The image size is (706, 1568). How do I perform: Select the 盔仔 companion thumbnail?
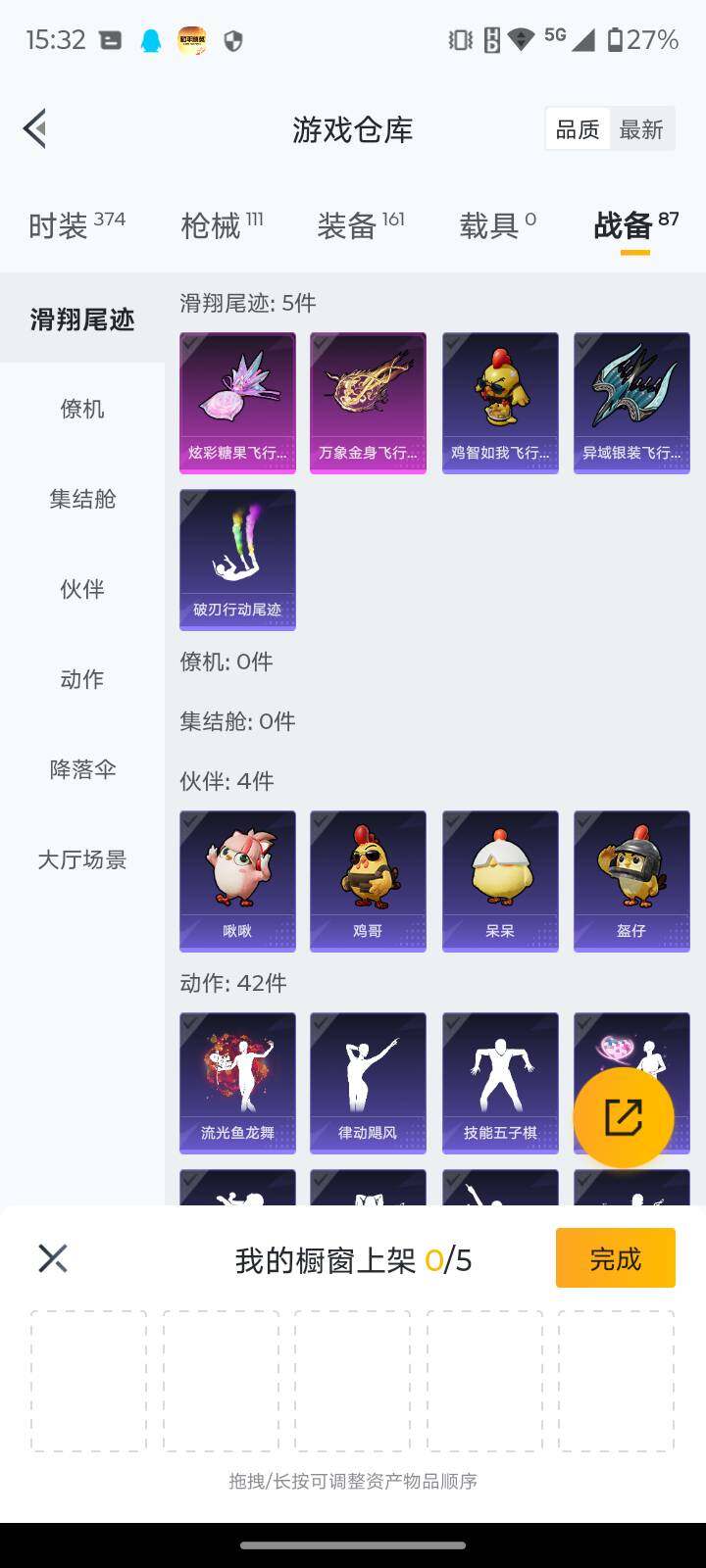coord(631,880)
